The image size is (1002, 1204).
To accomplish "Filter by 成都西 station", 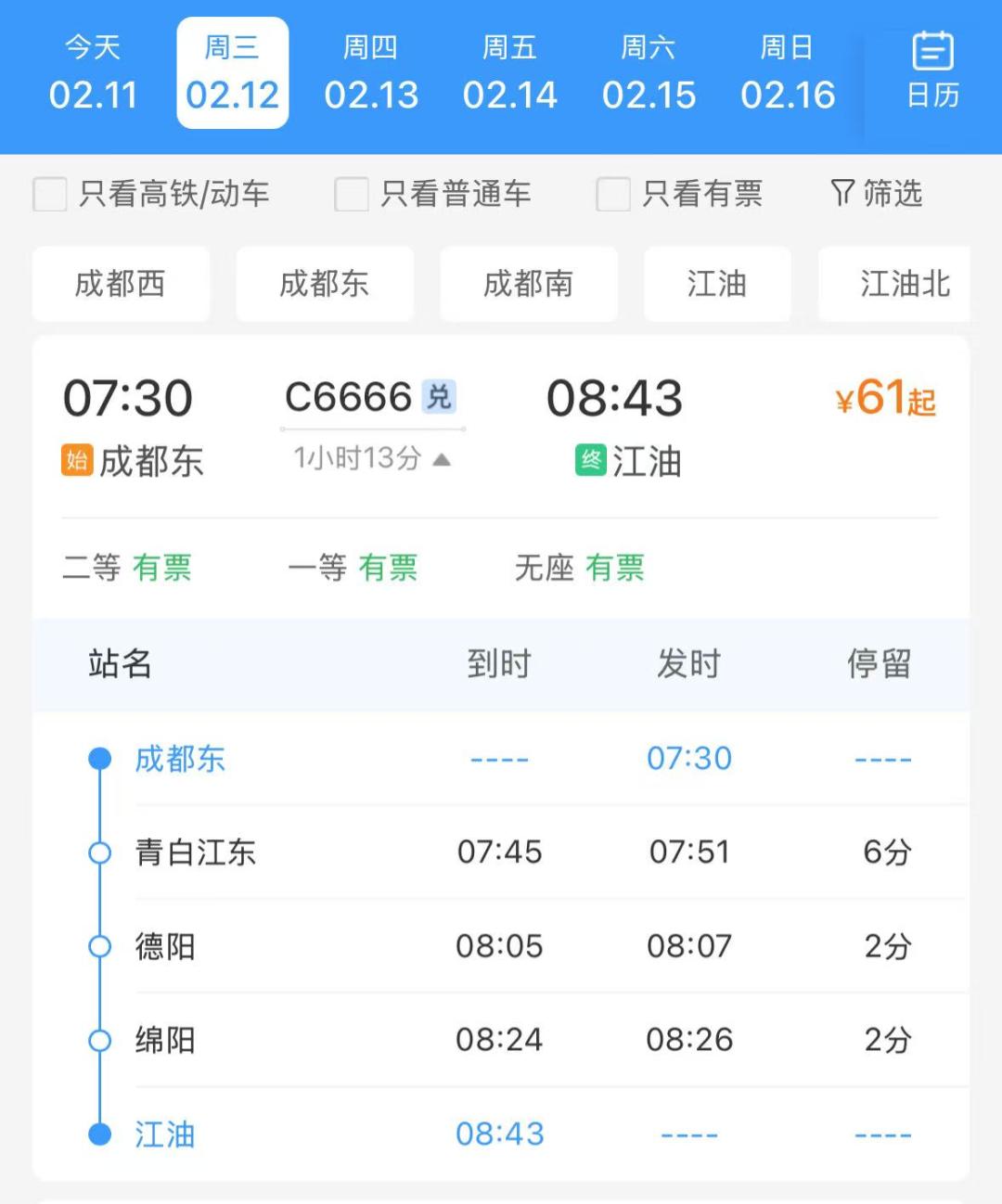I will [x=121, y=284].
